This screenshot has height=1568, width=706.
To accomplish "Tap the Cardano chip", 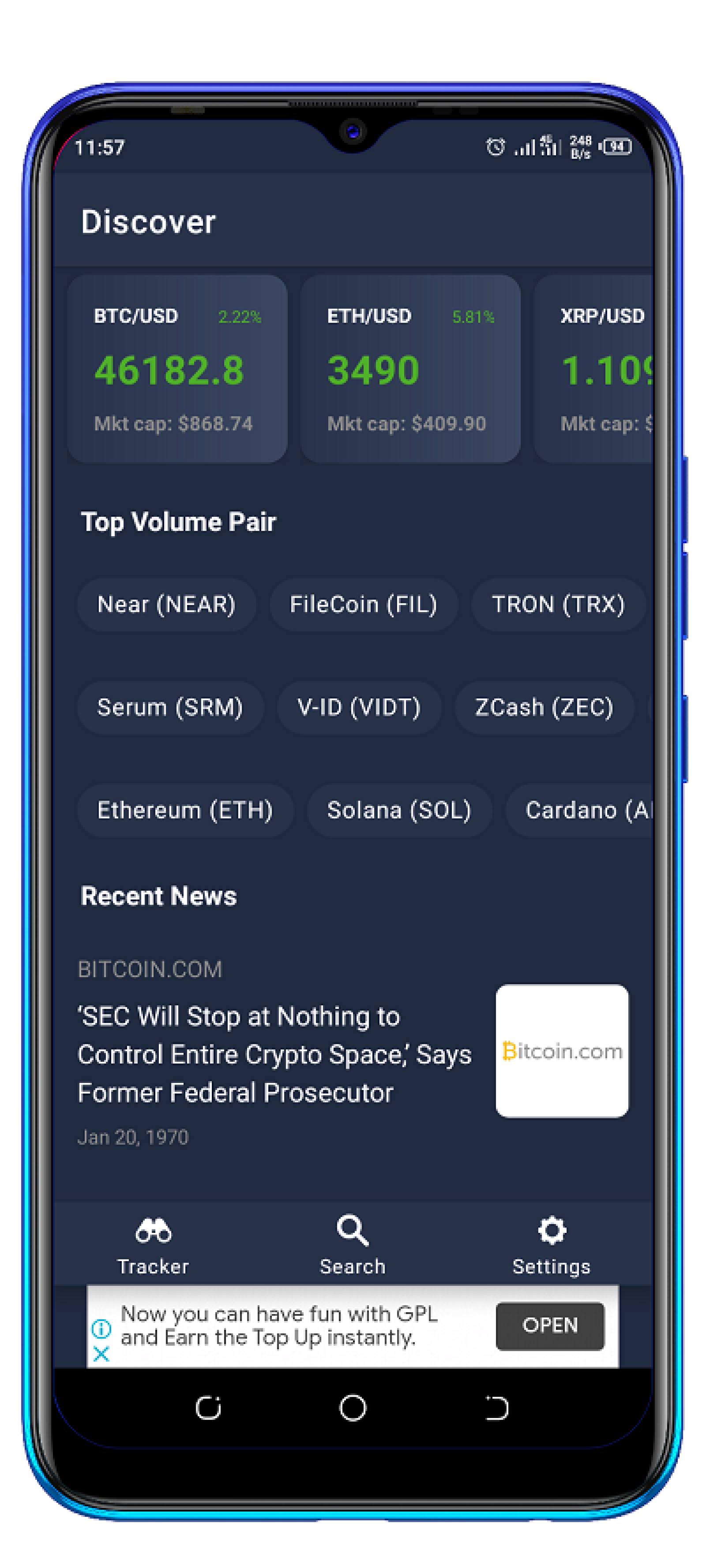I will pos(579,810).
